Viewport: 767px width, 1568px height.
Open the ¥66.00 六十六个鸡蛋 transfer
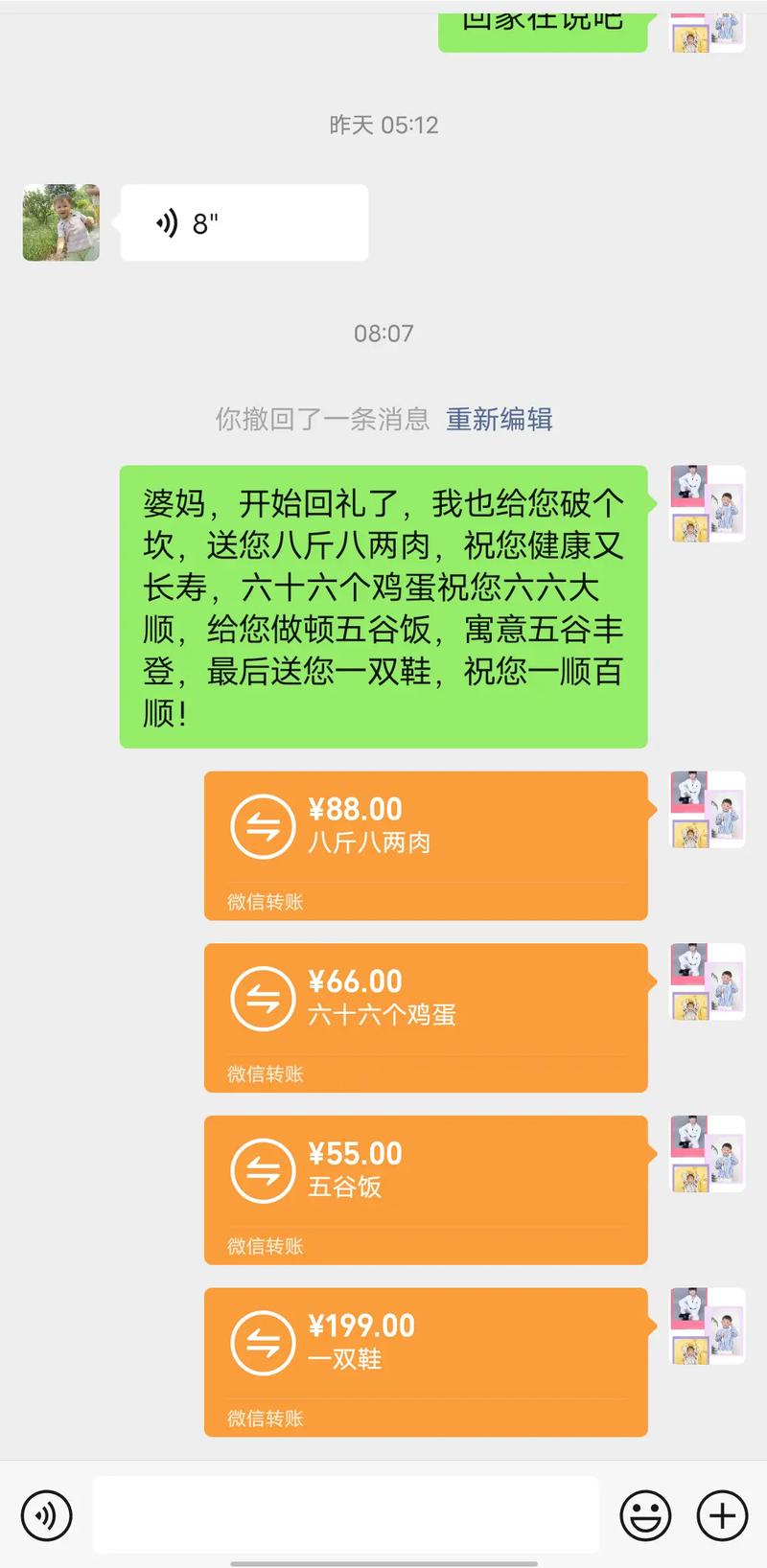tap(426, 1018)
